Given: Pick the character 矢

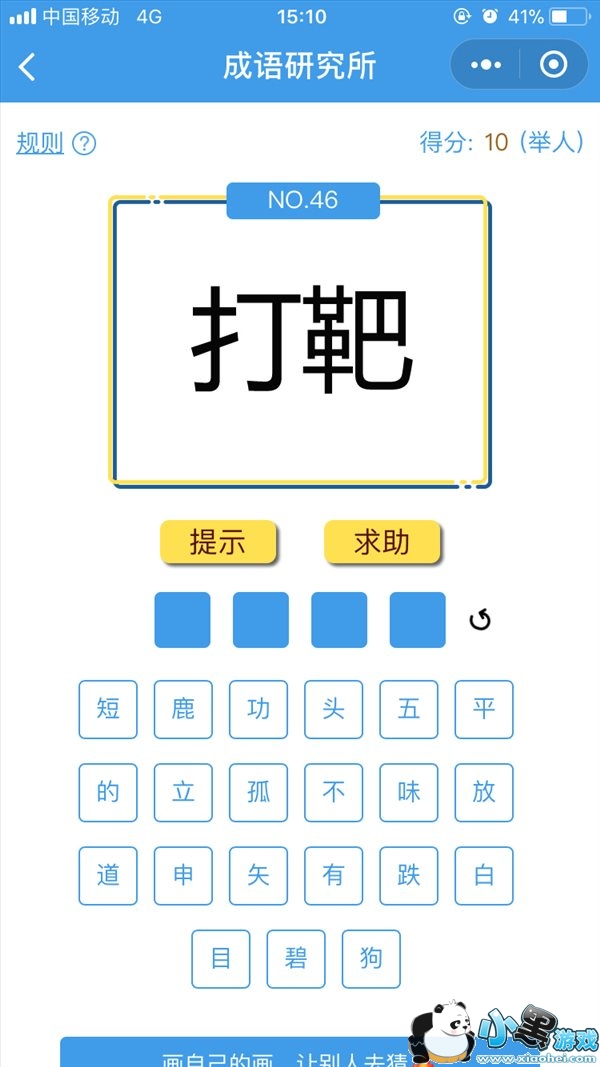Looking at the screenshot, I should pos(258,876).
